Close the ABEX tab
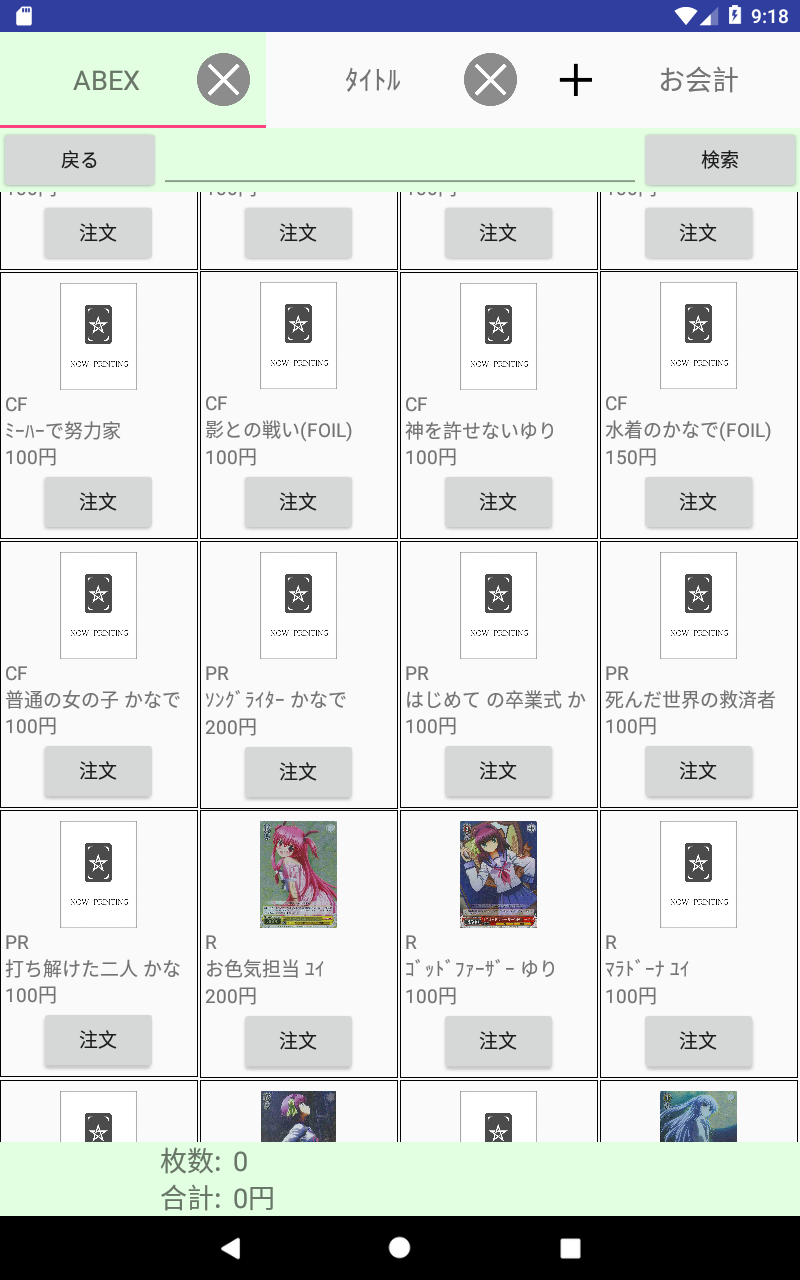800x1280 pixels. [222, 81]
